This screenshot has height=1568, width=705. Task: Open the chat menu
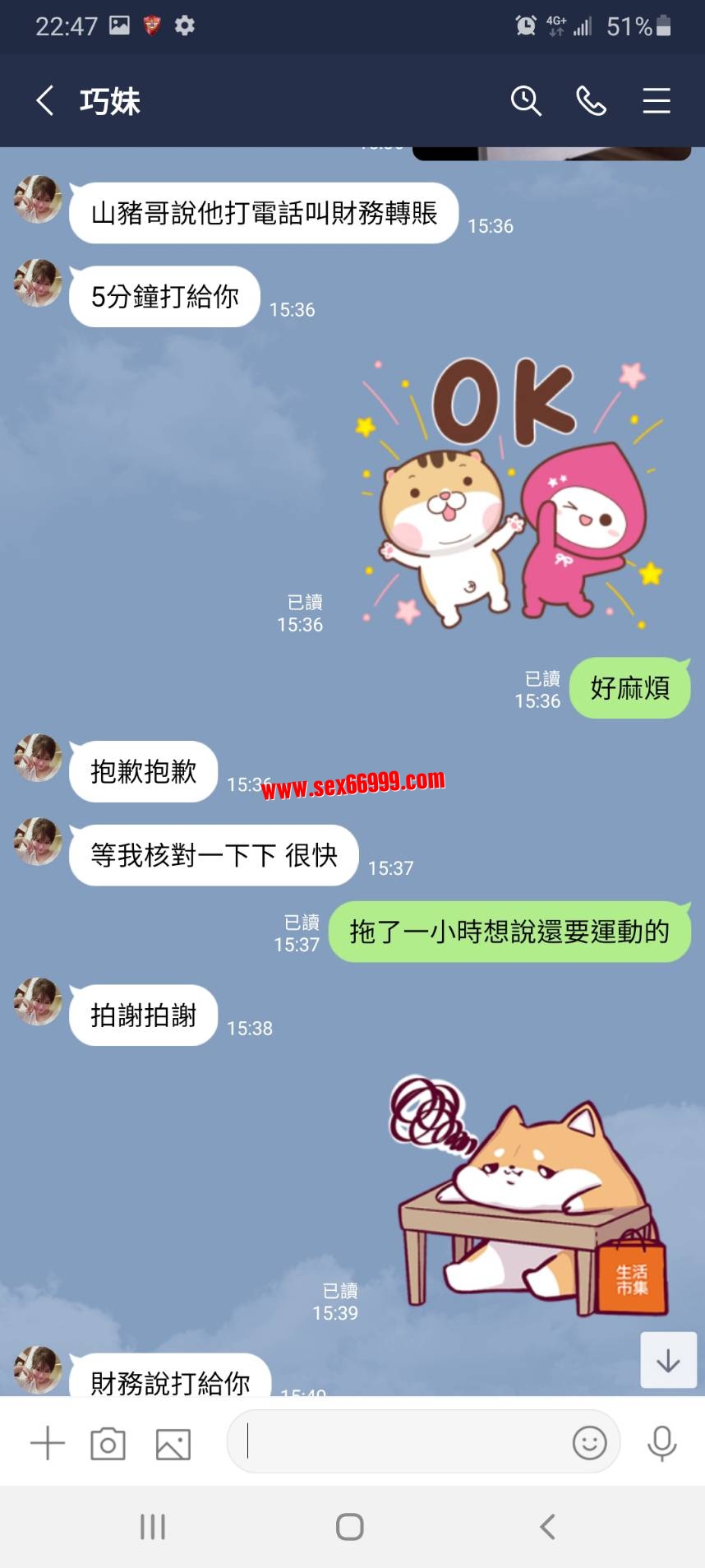tap(656, 101)
